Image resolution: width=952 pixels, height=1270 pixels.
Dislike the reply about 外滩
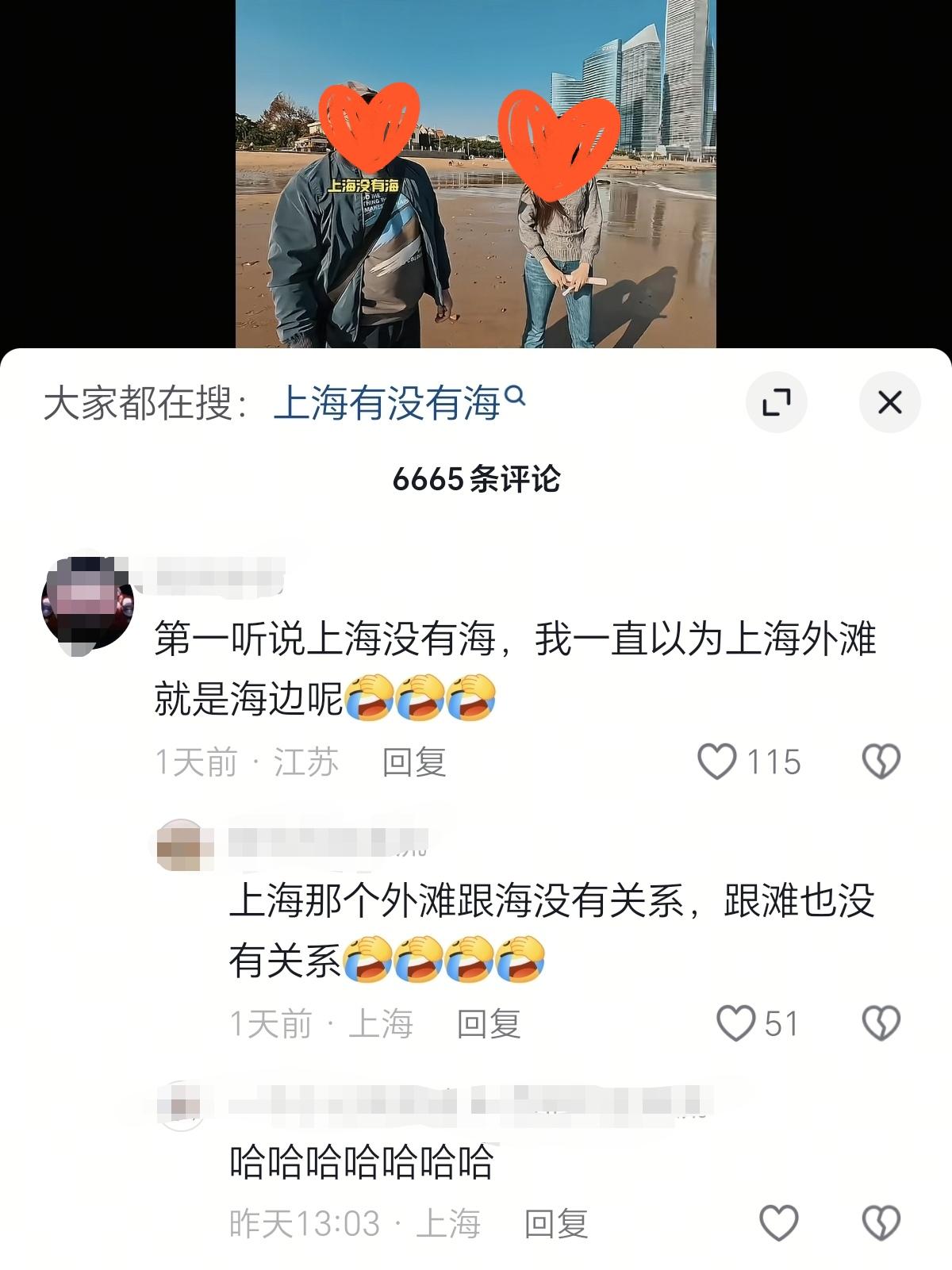tap(881, 1024)
